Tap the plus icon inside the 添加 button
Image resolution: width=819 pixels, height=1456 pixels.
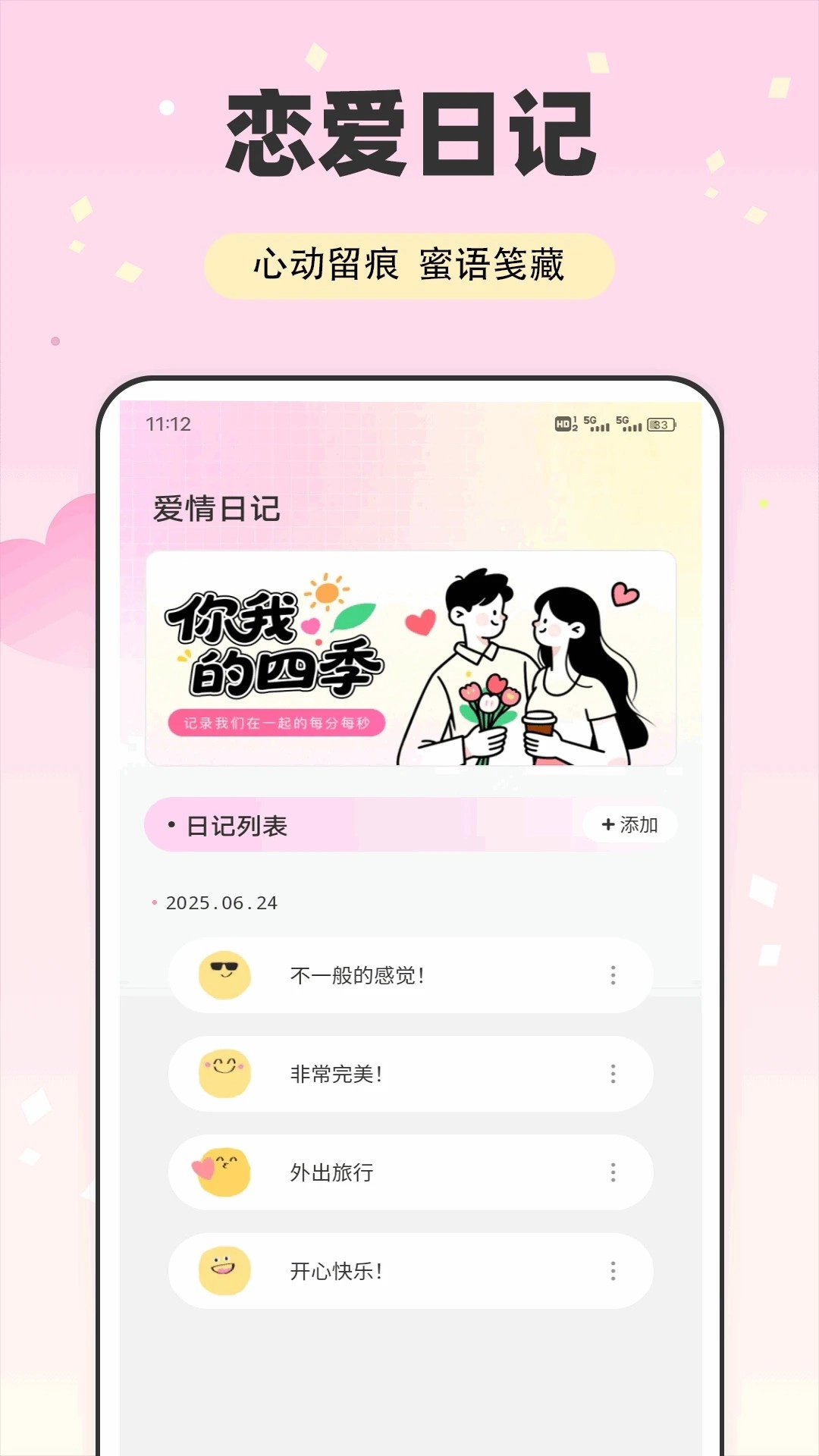tap(607, 825)
